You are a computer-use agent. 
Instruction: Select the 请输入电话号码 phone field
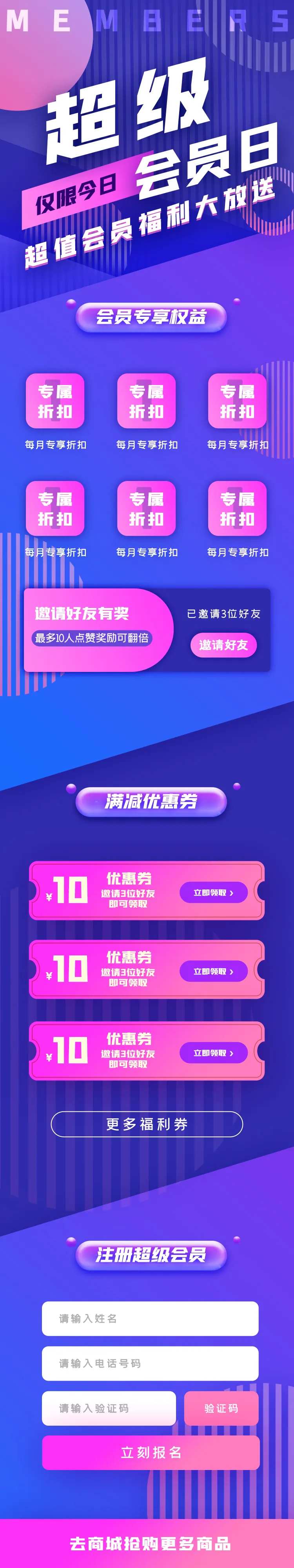150,1363
